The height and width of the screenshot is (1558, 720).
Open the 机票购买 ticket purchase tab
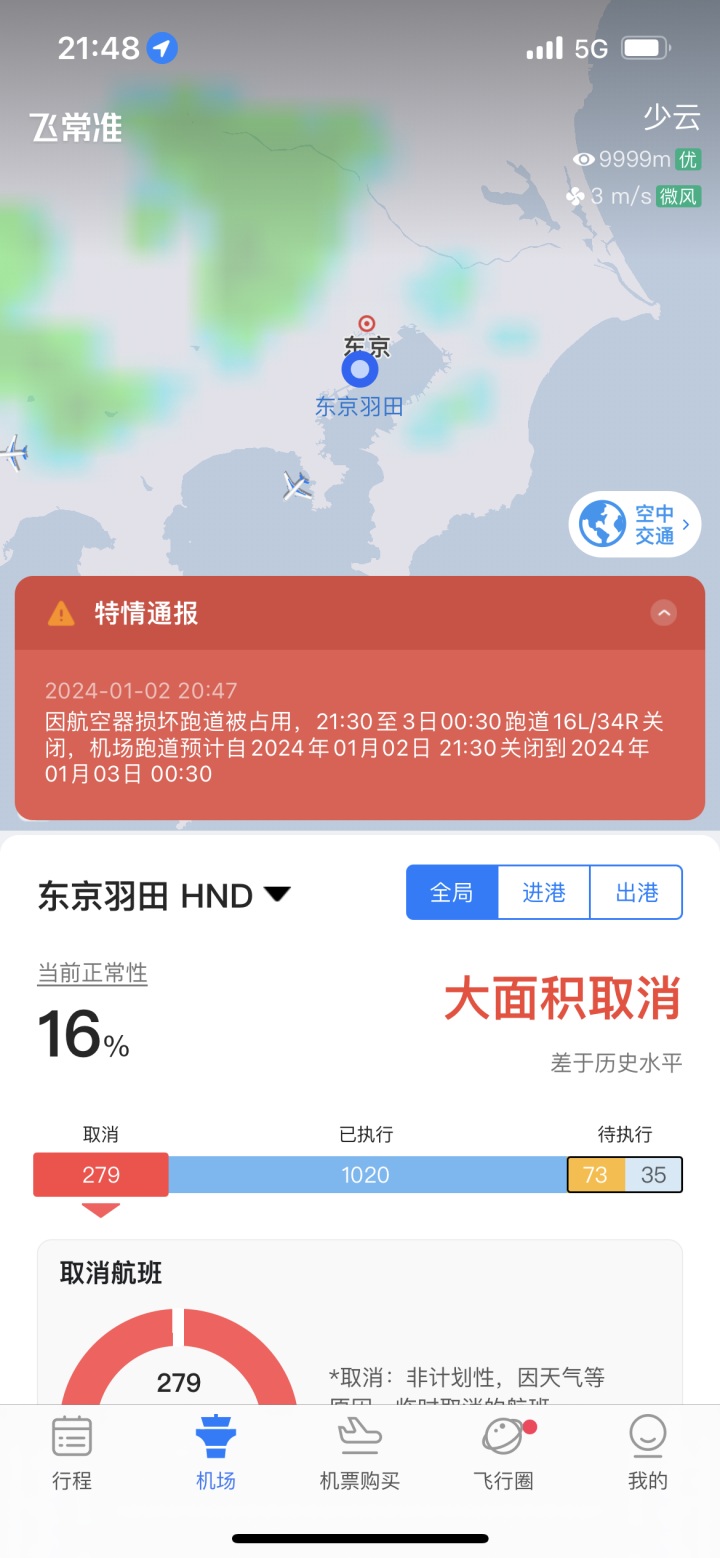pos(360,1453)
